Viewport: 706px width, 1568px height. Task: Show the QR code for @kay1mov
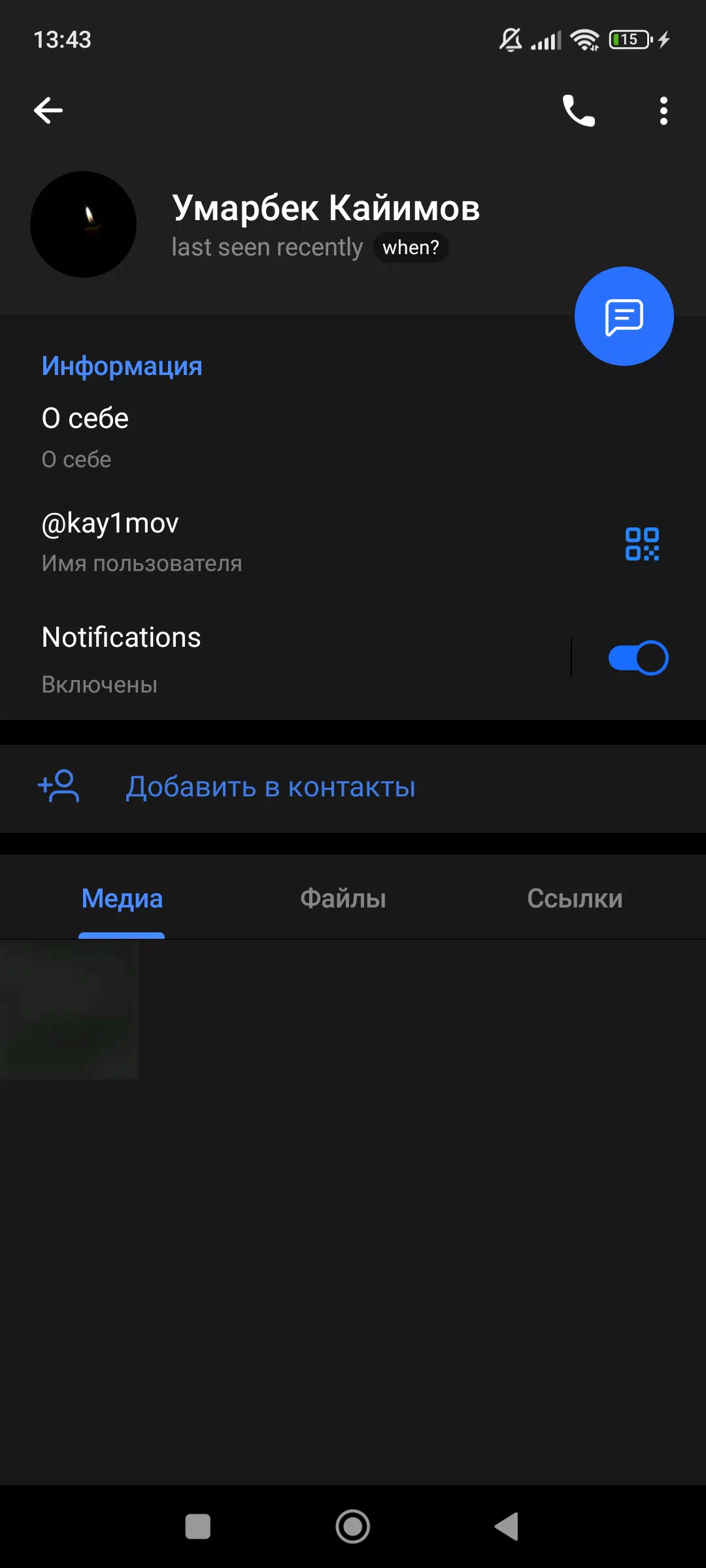642,544
